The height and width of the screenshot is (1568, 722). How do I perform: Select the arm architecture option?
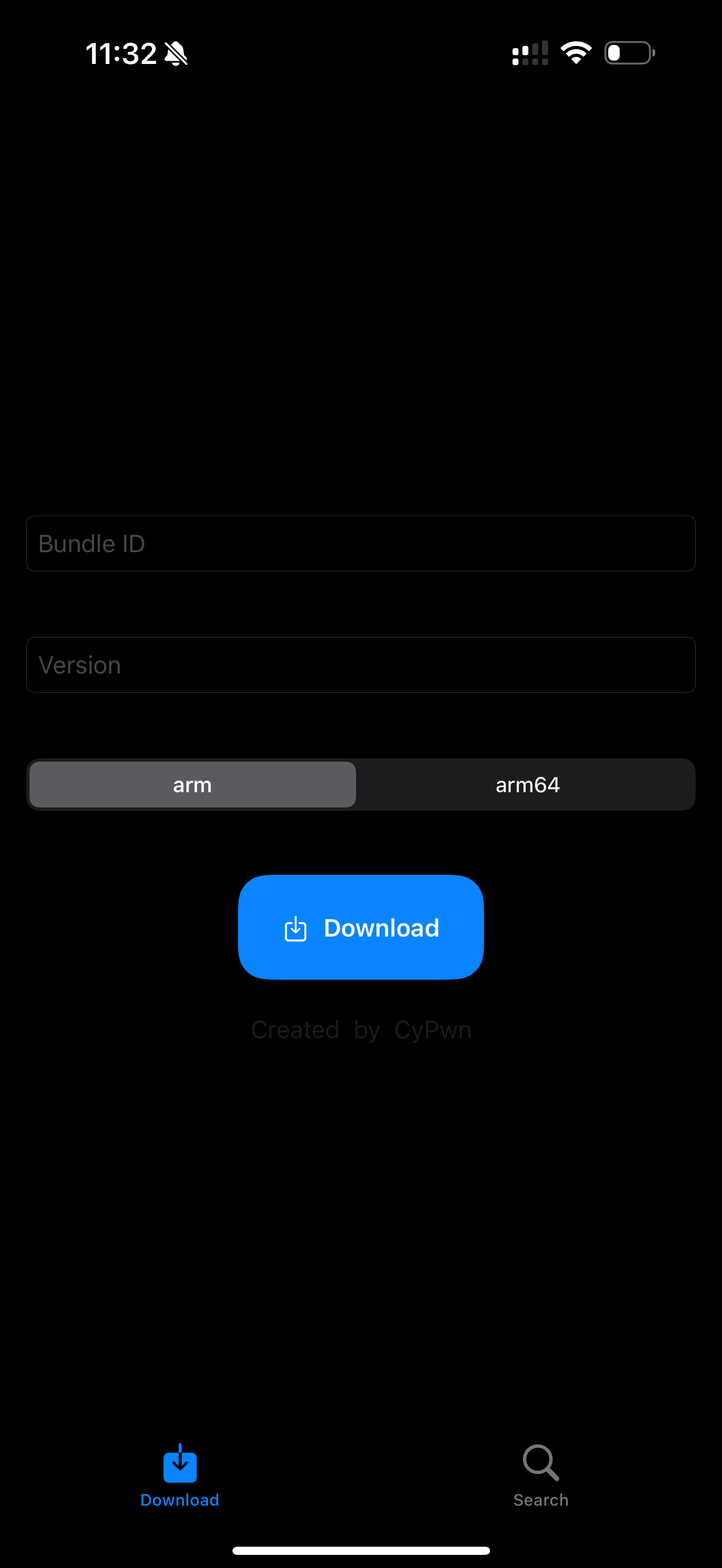click(x=192, y=785)
